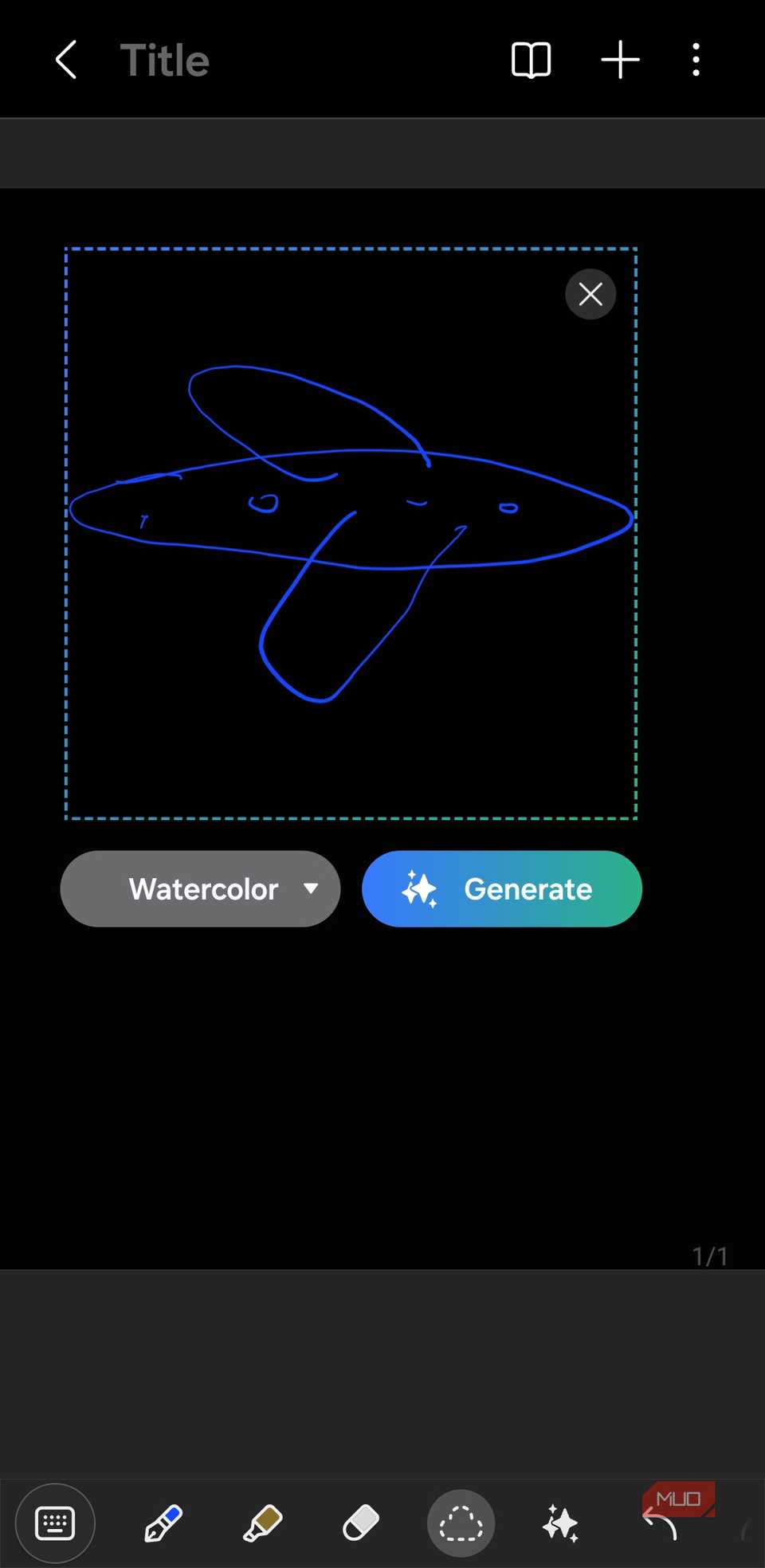
Task: Select the Eraser tool
Action: [x=361, y=1523]
